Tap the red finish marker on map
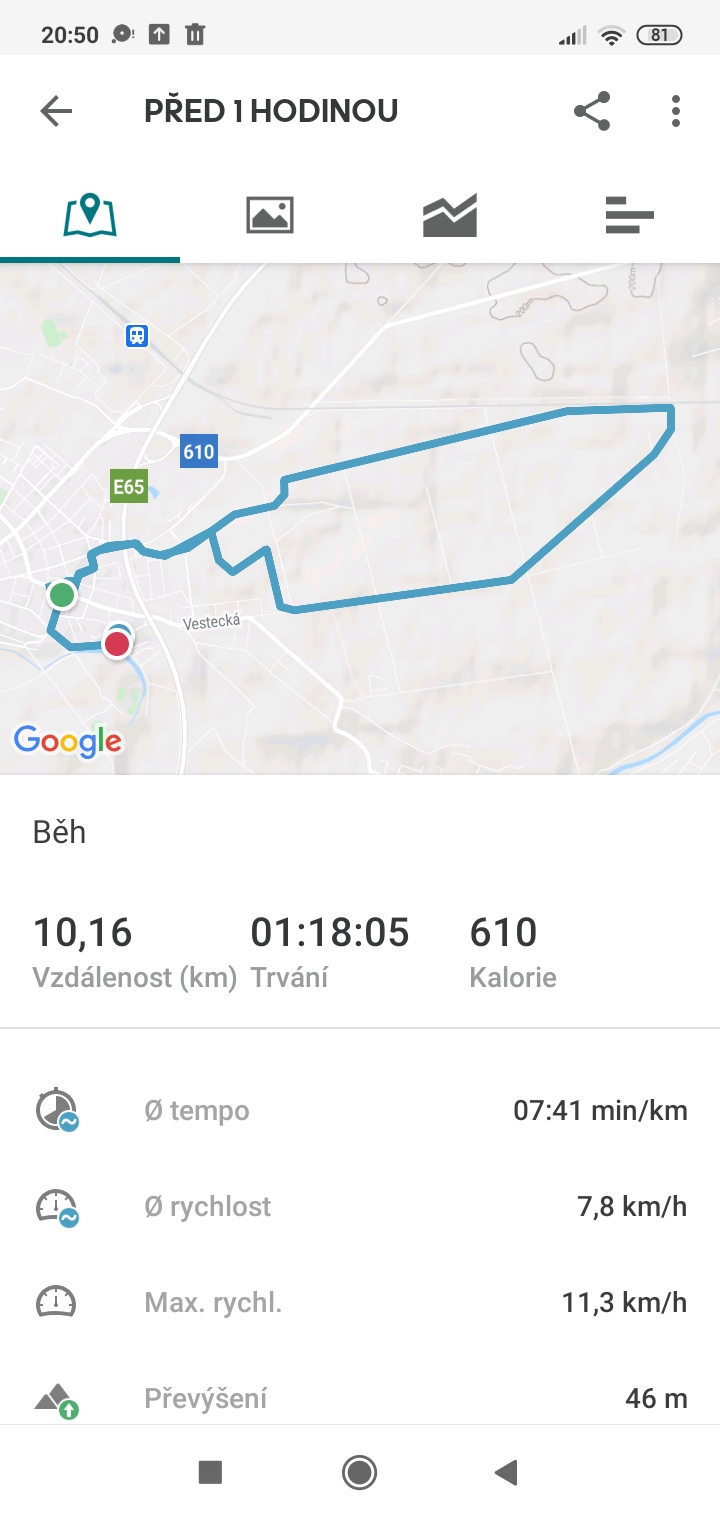This screenshot has width=720, height=1520. [x=118, y=643]
